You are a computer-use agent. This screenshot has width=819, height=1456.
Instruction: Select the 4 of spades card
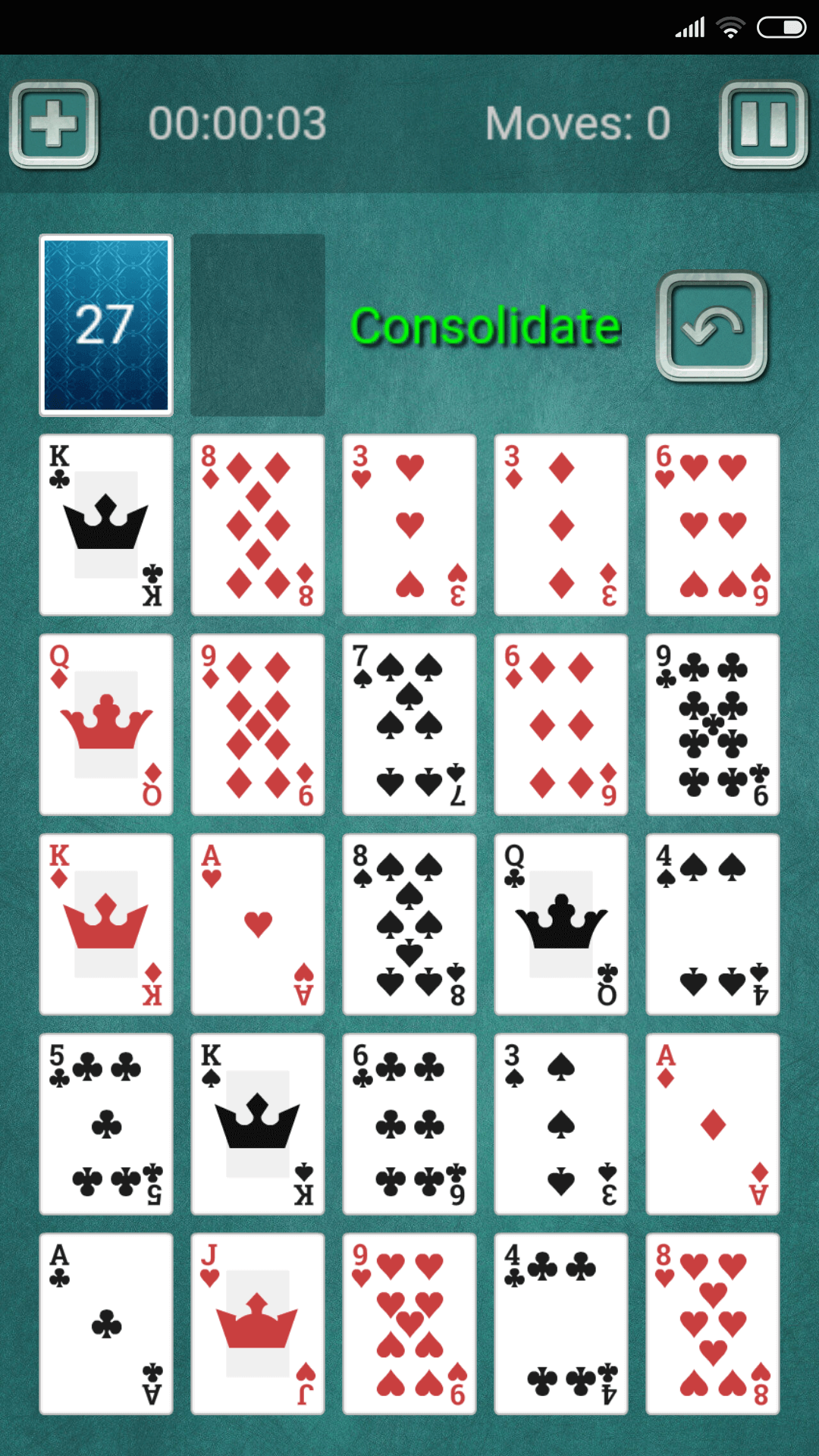(x=713, y=924)
